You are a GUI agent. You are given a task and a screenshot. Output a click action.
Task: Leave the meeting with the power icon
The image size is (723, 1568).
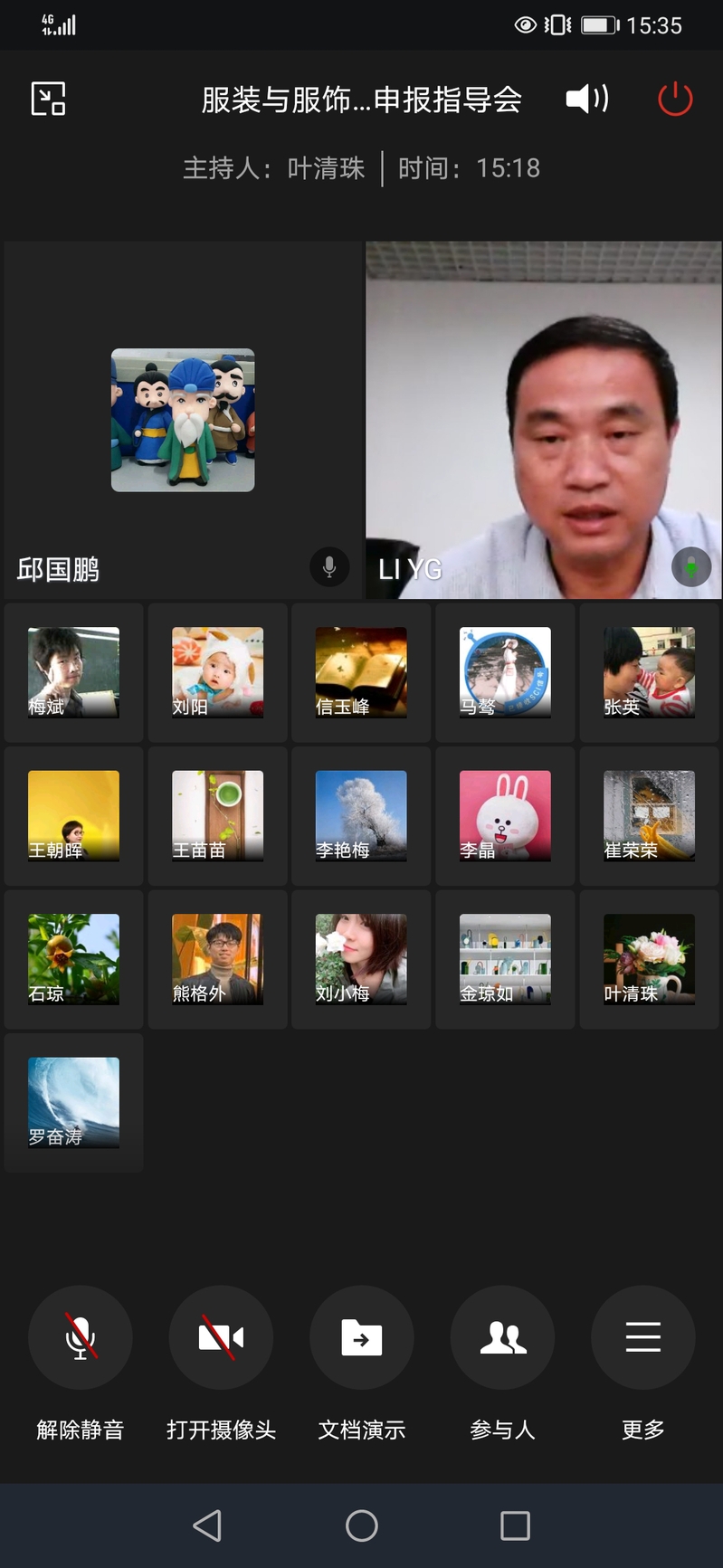674,99
